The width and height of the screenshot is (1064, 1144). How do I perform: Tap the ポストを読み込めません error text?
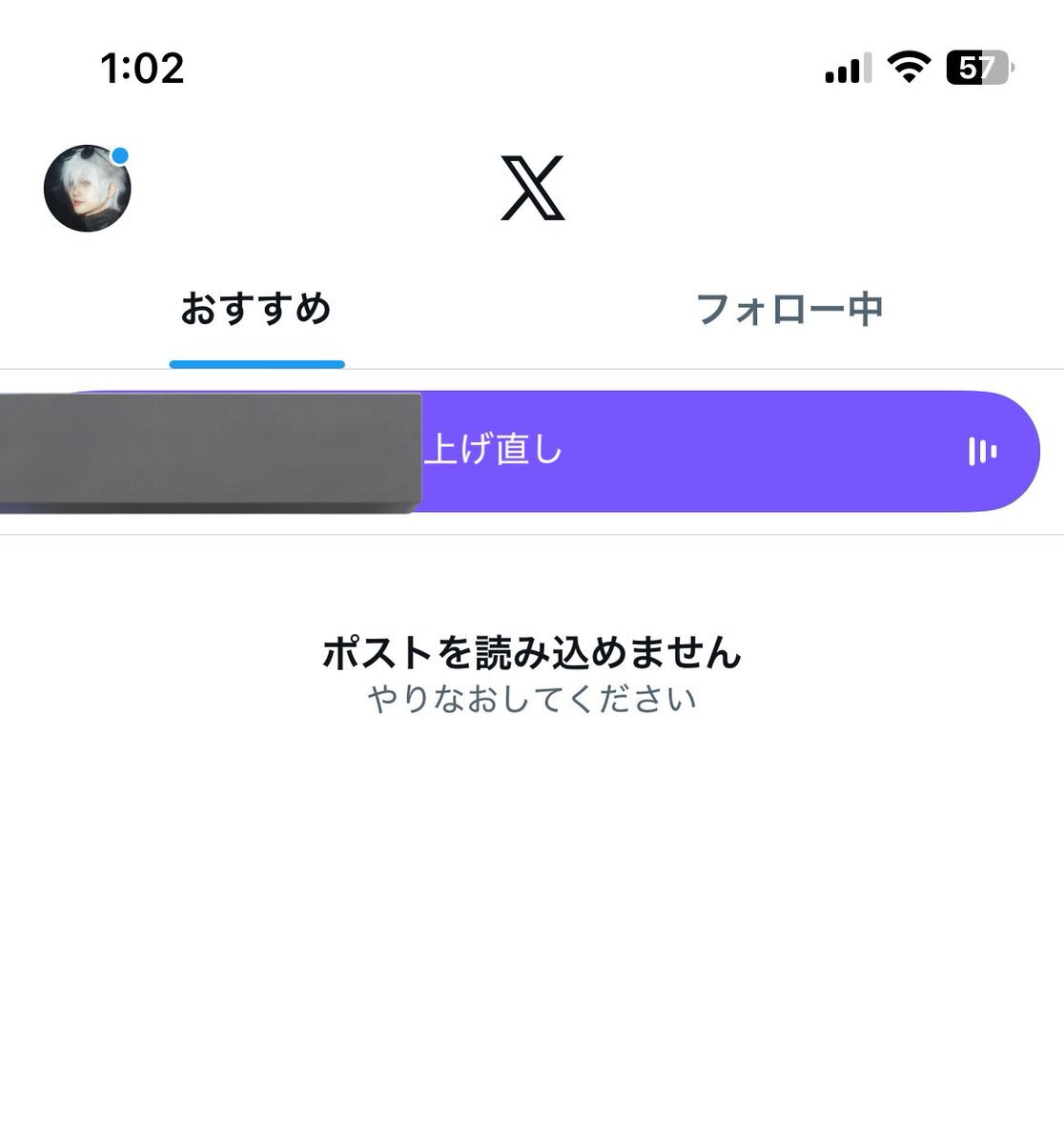point(531,654)
